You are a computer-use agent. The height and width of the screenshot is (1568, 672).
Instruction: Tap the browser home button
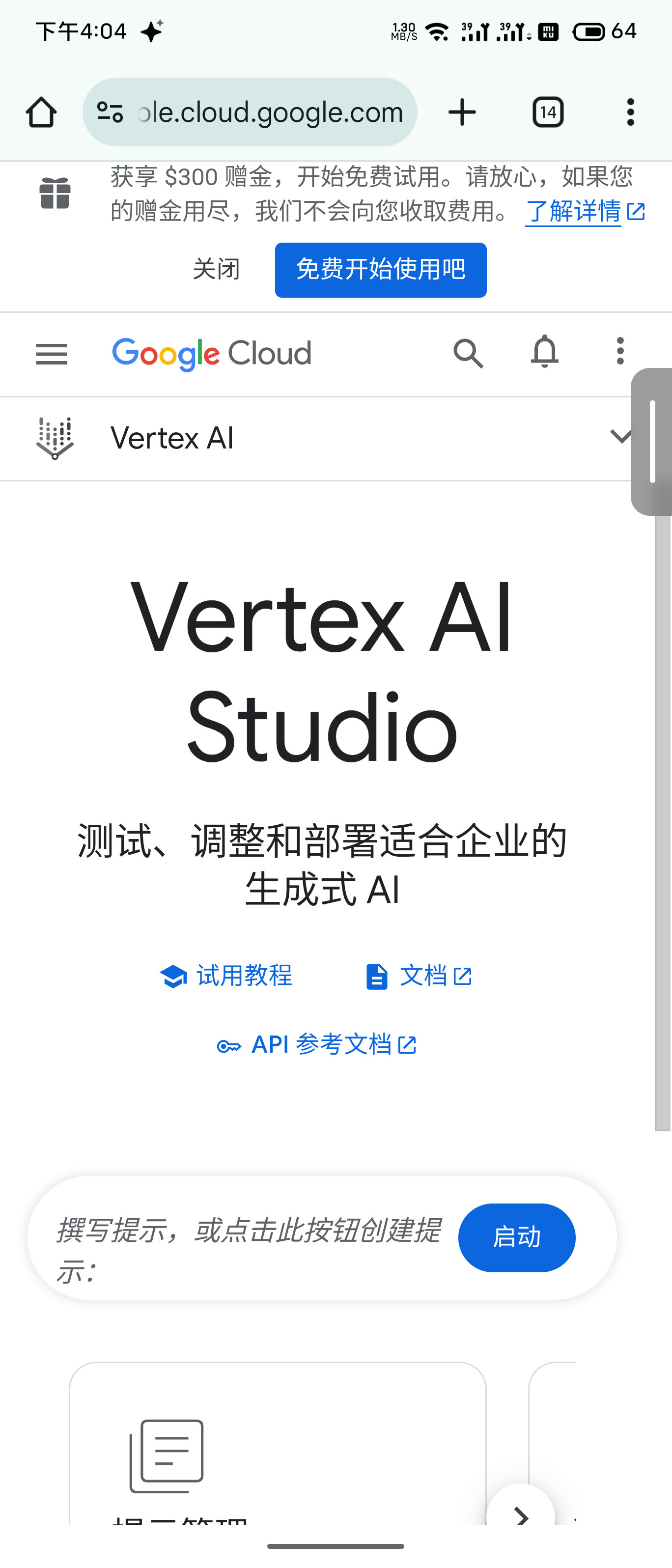tap(41, 112)
